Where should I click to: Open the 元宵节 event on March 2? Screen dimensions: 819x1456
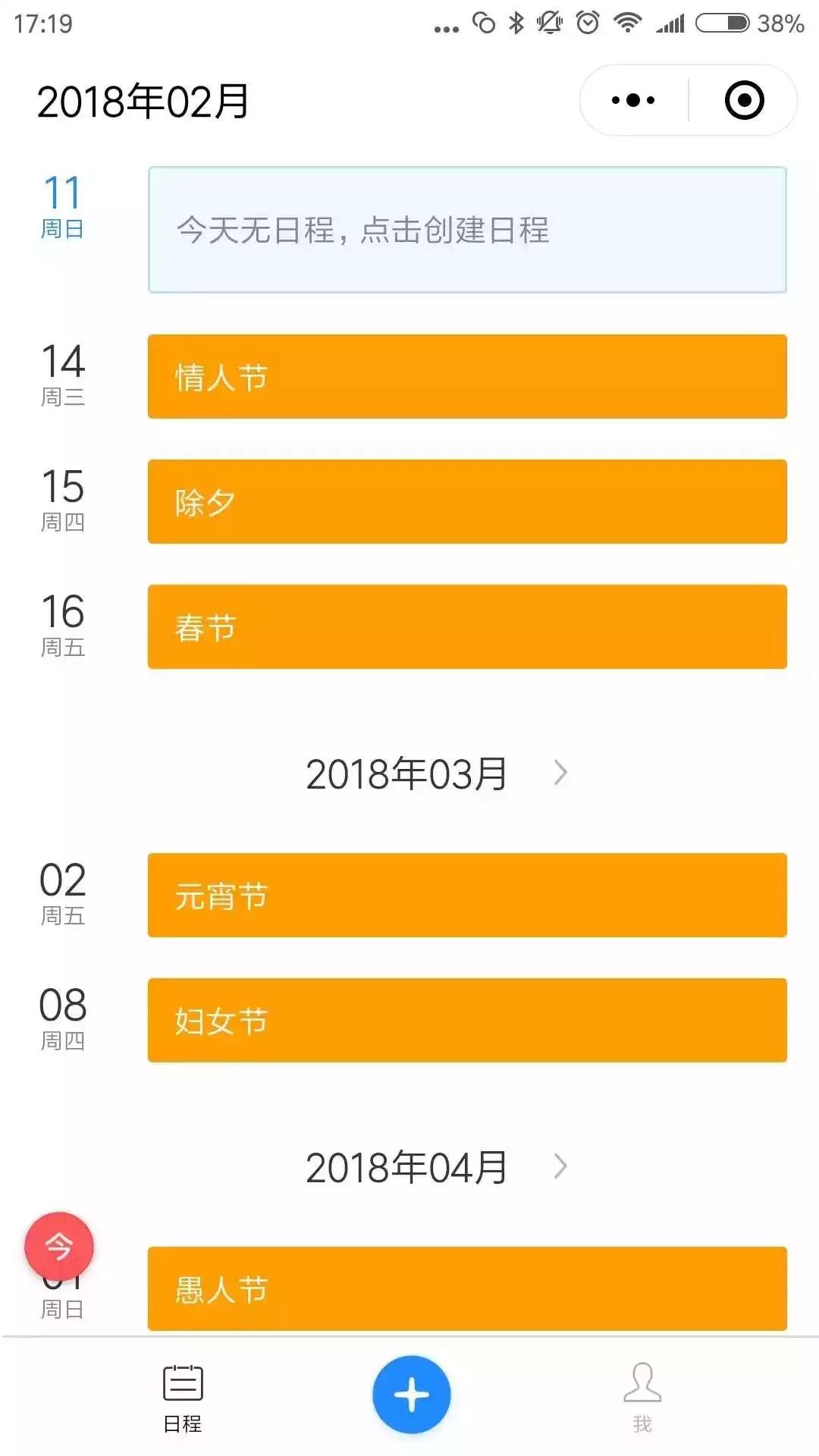466,895
